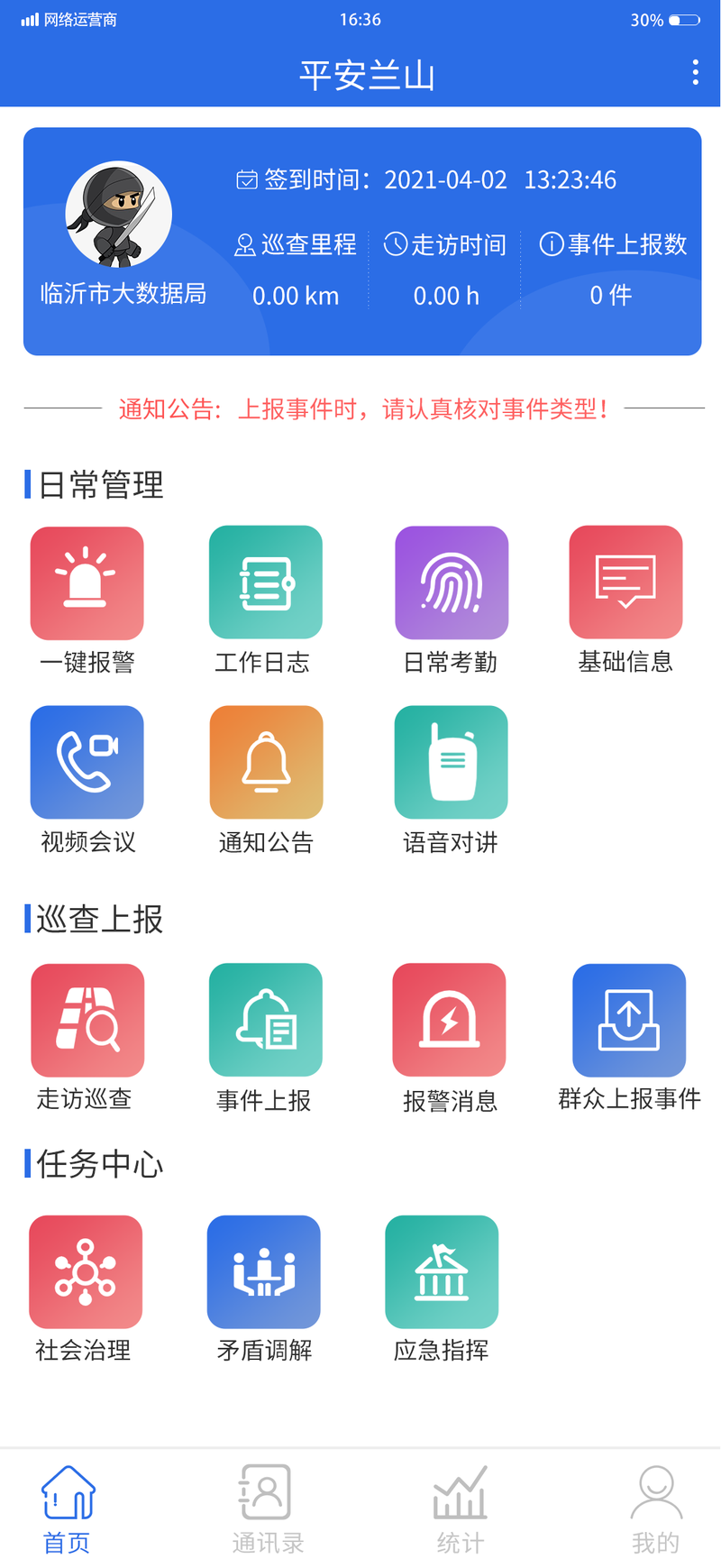Open 日常考勤 attendance
Screen dimensions: 721x1568
pos(452,583)
